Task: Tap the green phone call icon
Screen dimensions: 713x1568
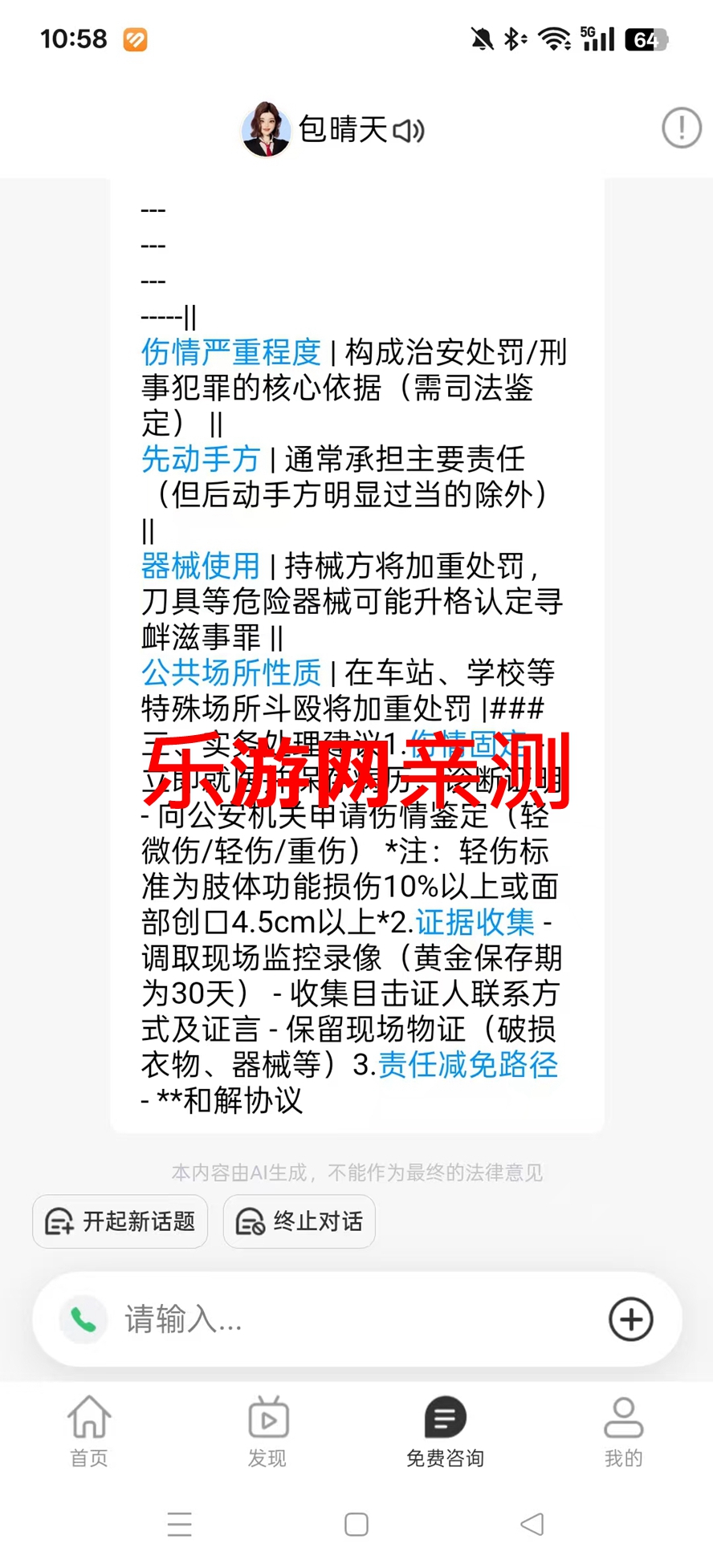Action: [x=84, y=1319]
